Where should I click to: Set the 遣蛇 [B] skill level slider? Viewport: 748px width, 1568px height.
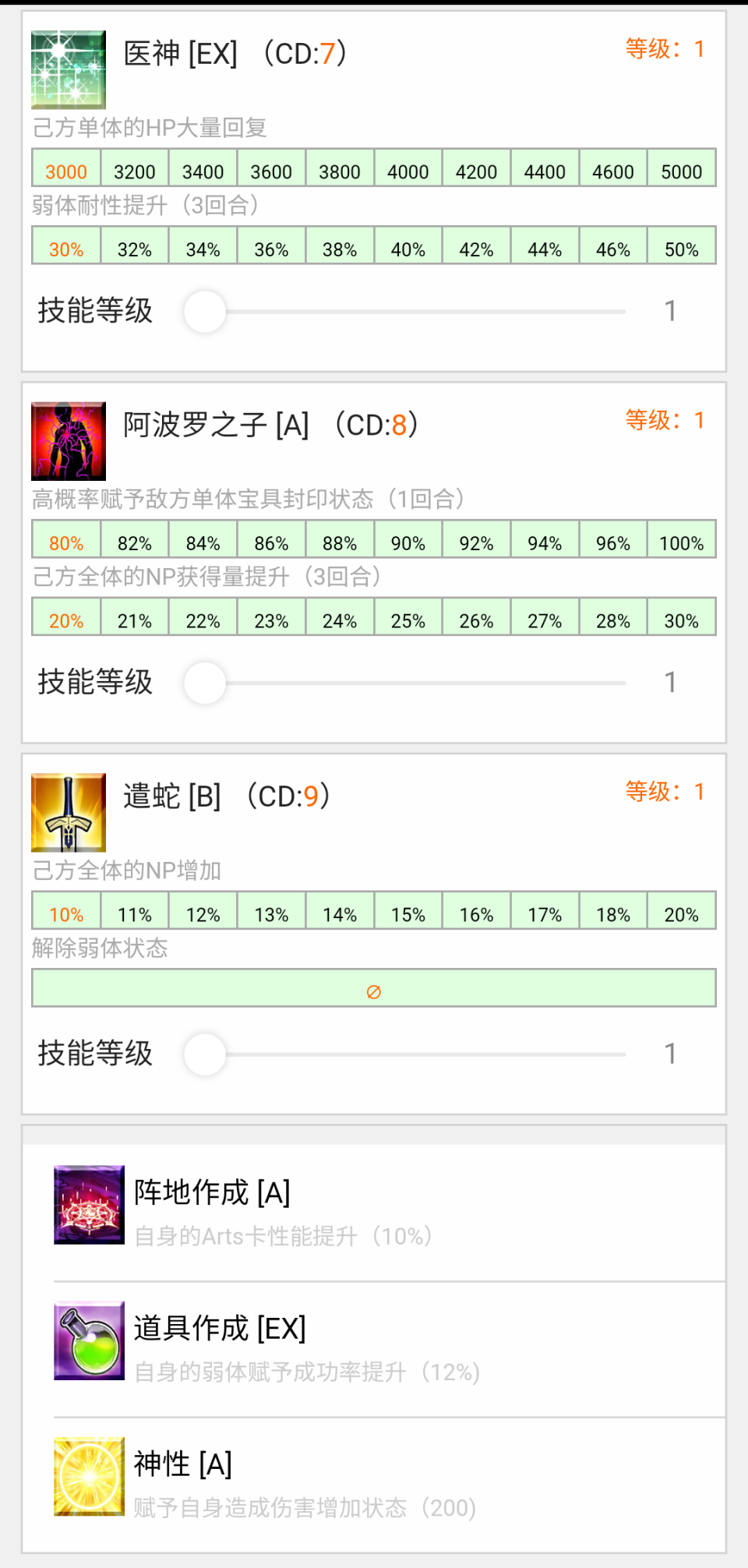[405, 1054]
